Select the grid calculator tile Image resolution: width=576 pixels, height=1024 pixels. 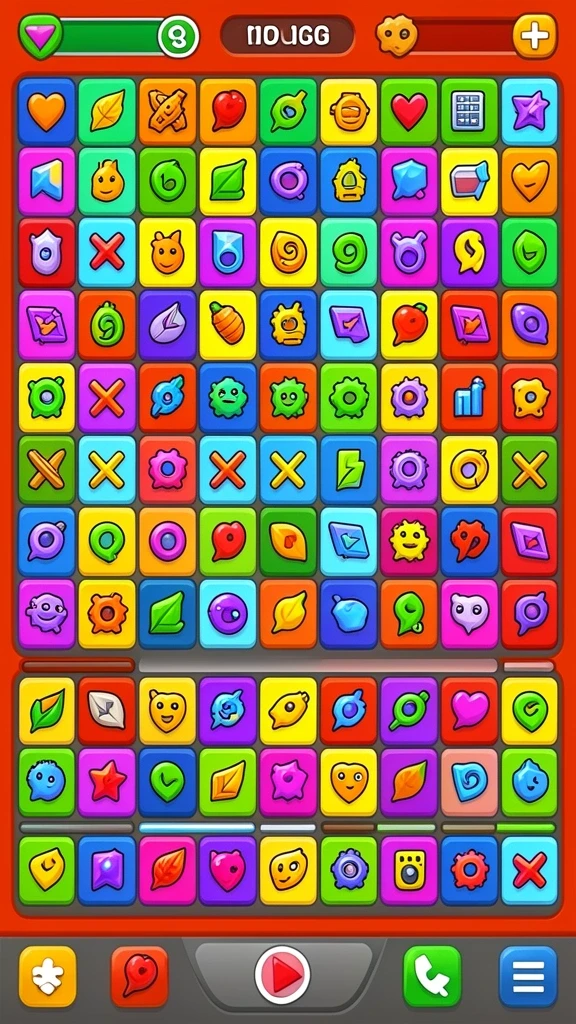469,111
